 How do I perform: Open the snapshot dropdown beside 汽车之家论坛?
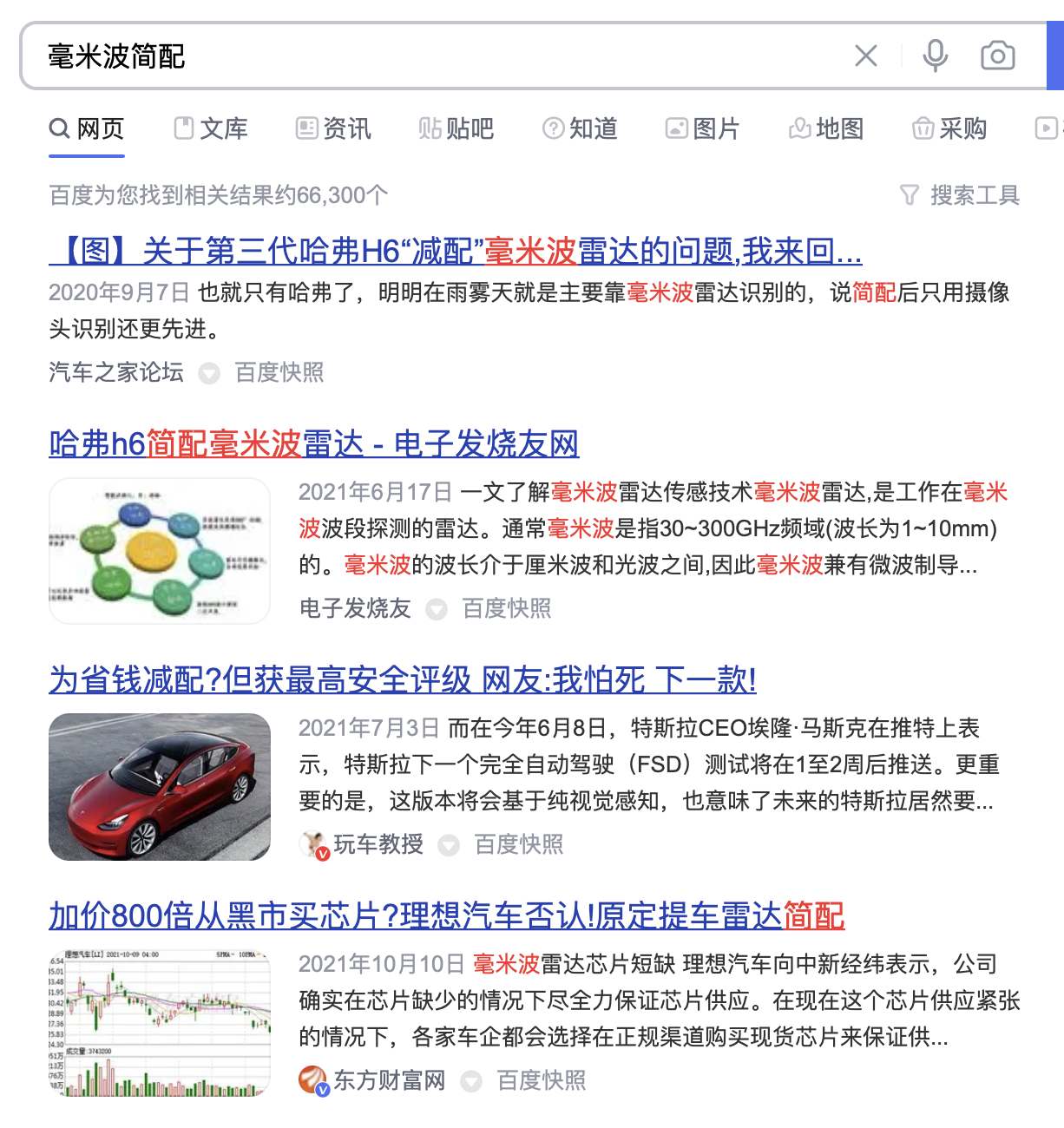[x=209, y=373]
